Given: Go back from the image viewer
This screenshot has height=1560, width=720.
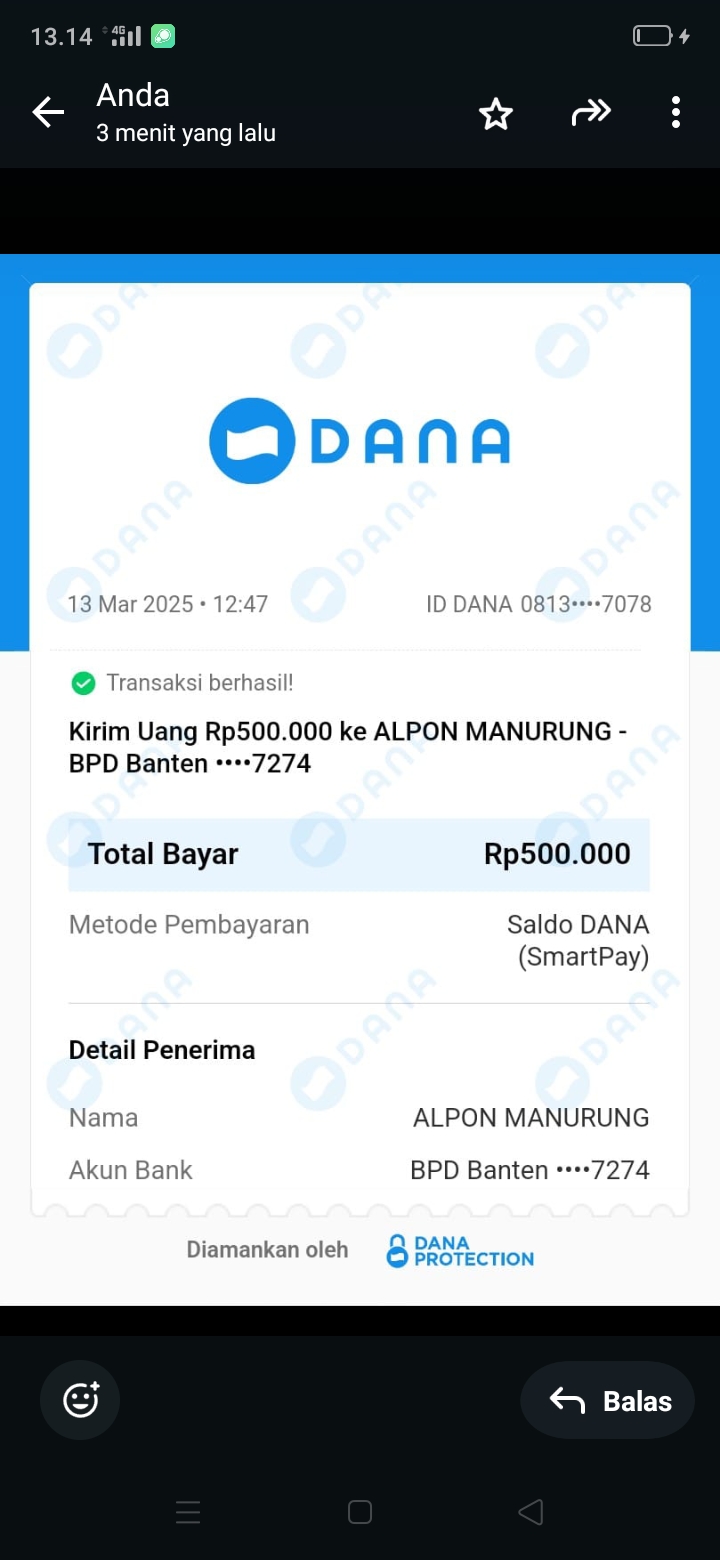Looking at the screenshot, I should 48,113.
